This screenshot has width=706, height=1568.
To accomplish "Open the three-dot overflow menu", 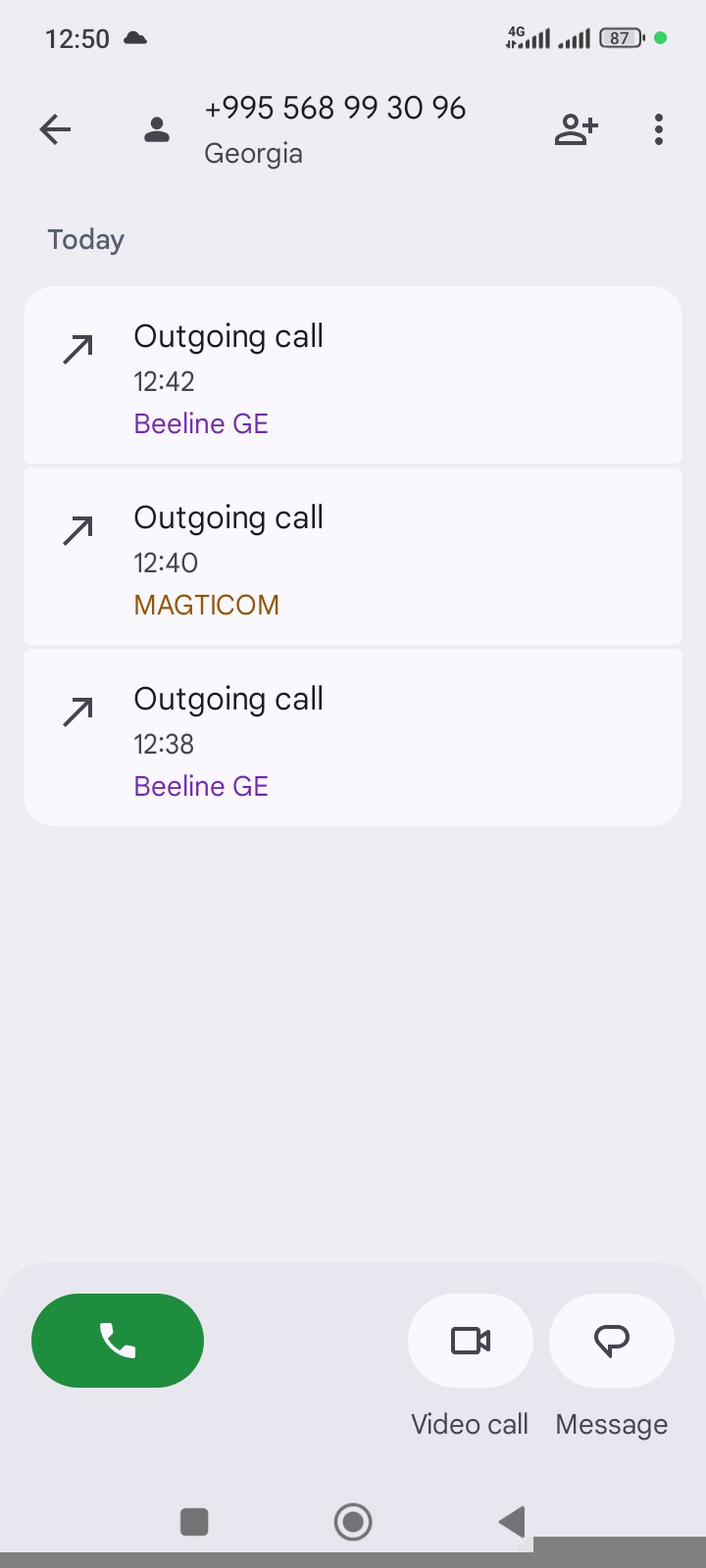I will coord(658,129).
